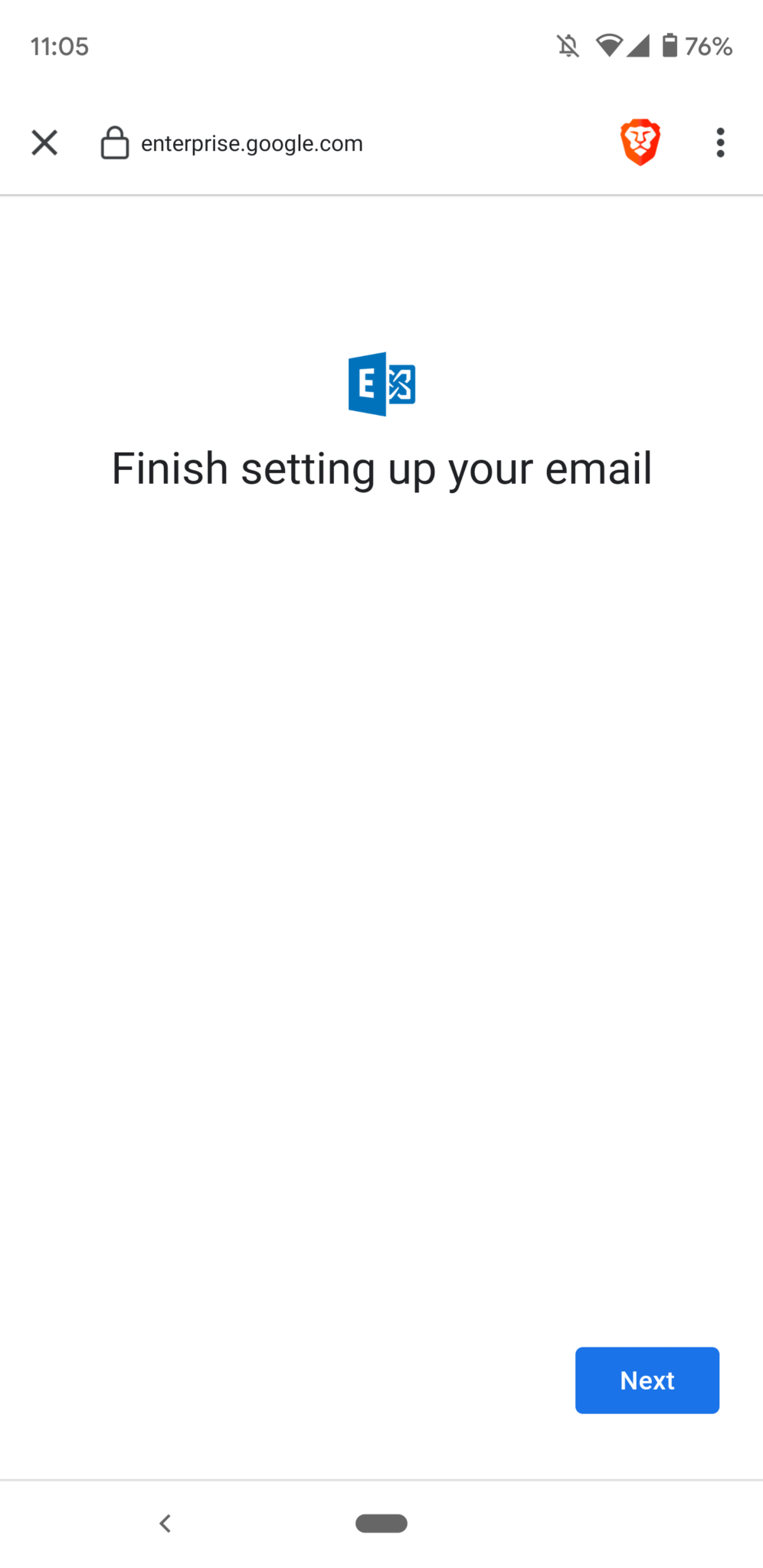Open the Brave Shields lion icon
The width and height of the screenshot is (763, 1568).
(x=640, y=142)
